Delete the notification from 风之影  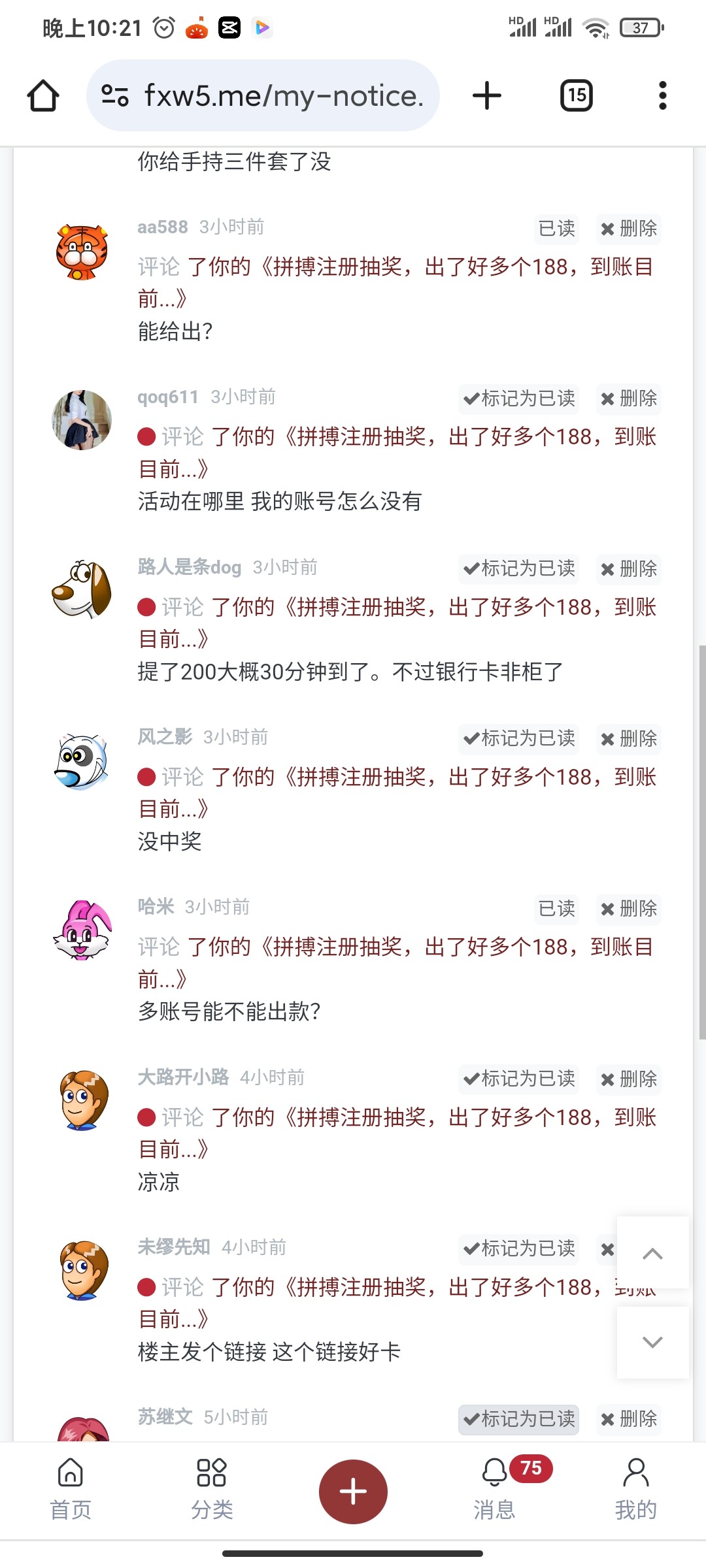tap(629, 739)
